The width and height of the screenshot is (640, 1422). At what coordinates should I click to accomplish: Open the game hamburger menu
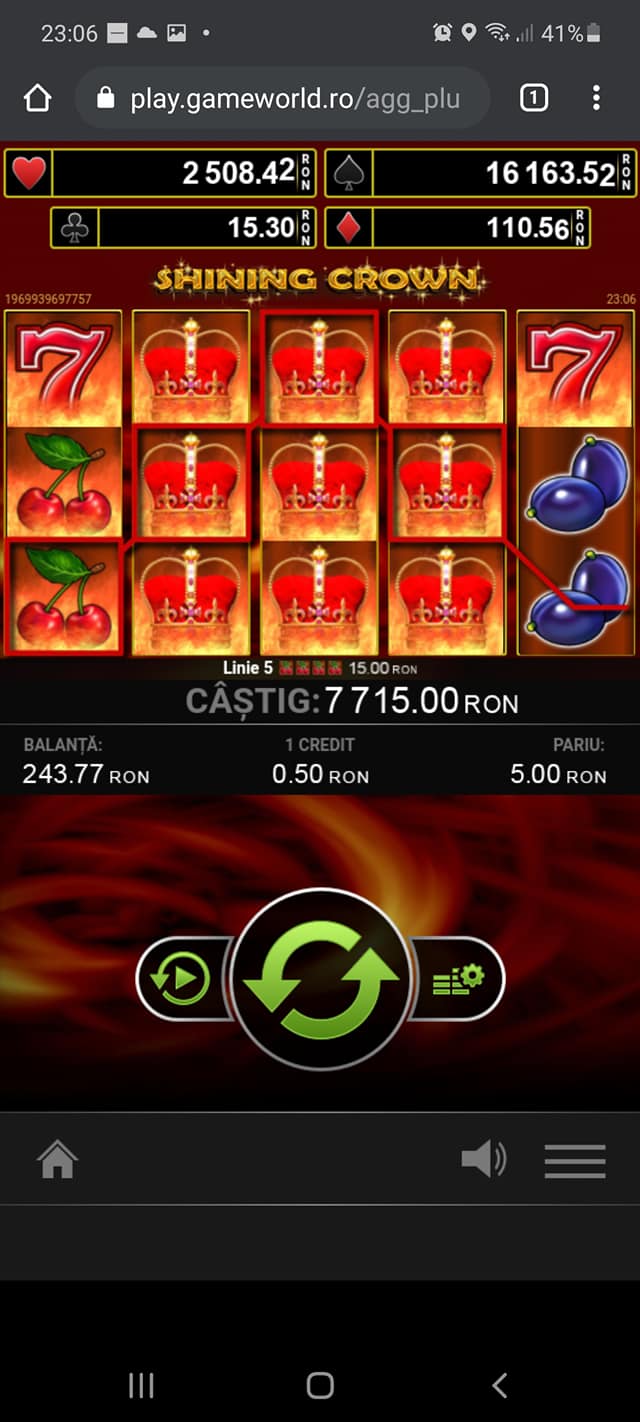coord(575,1161)
